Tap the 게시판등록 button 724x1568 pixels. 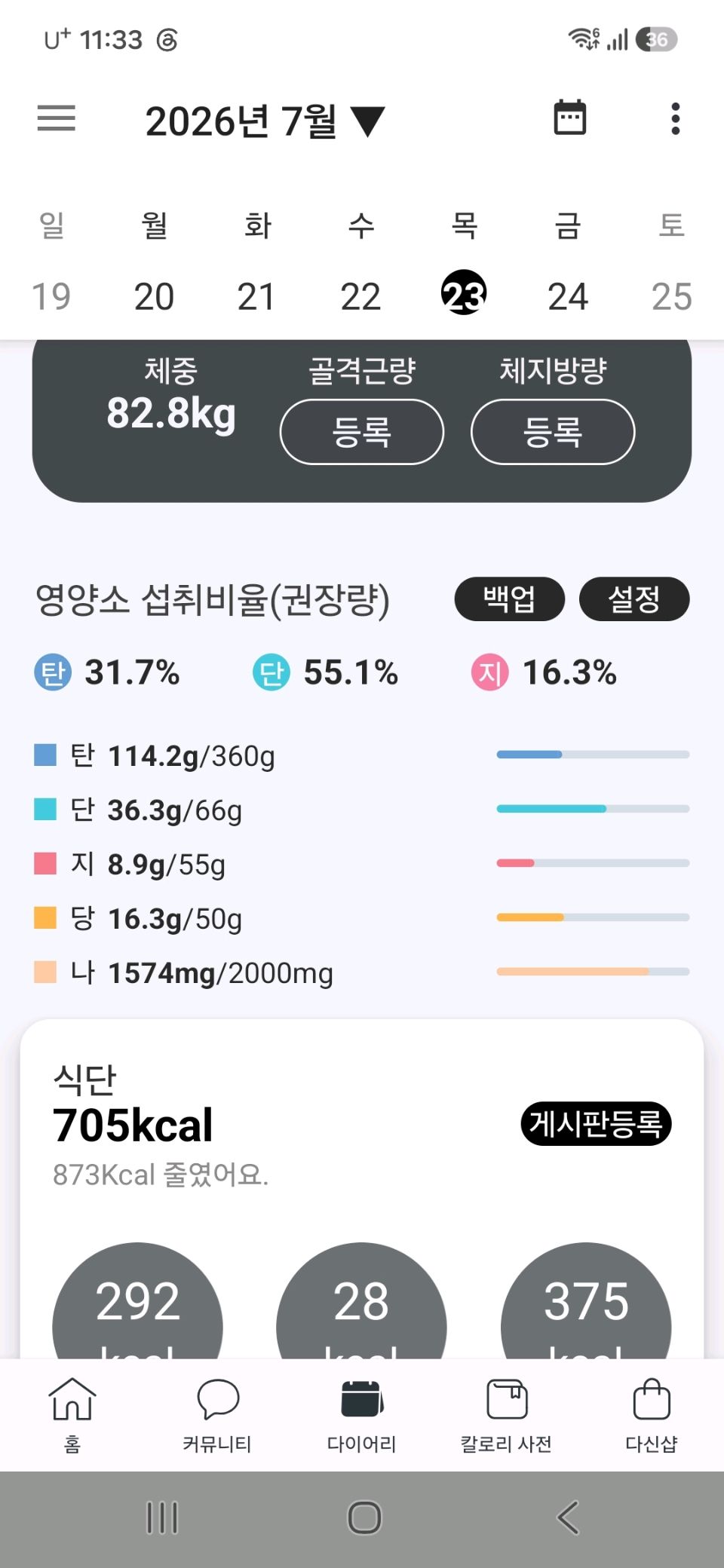coord(596,1123)
